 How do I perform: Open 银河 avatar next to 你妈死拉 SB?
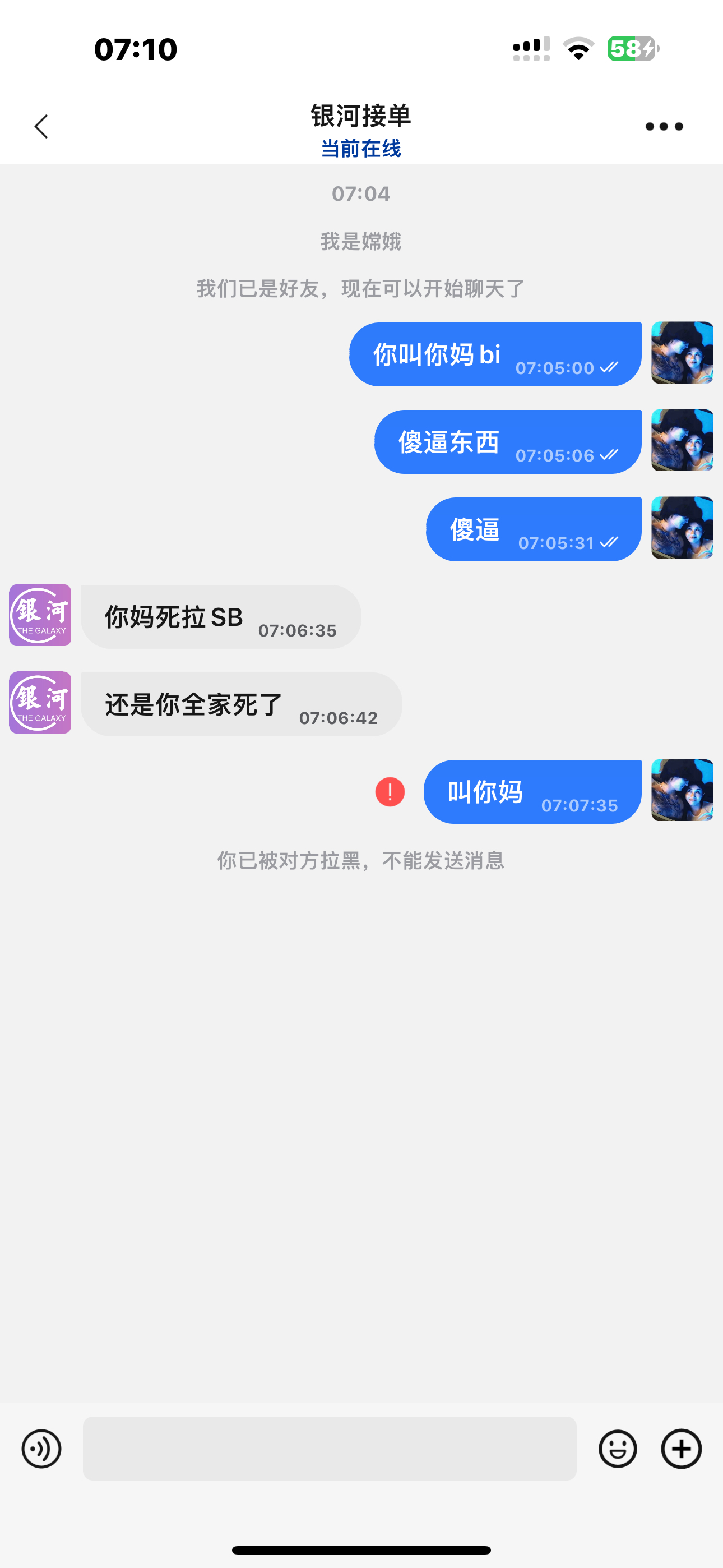tap(40, 615)
